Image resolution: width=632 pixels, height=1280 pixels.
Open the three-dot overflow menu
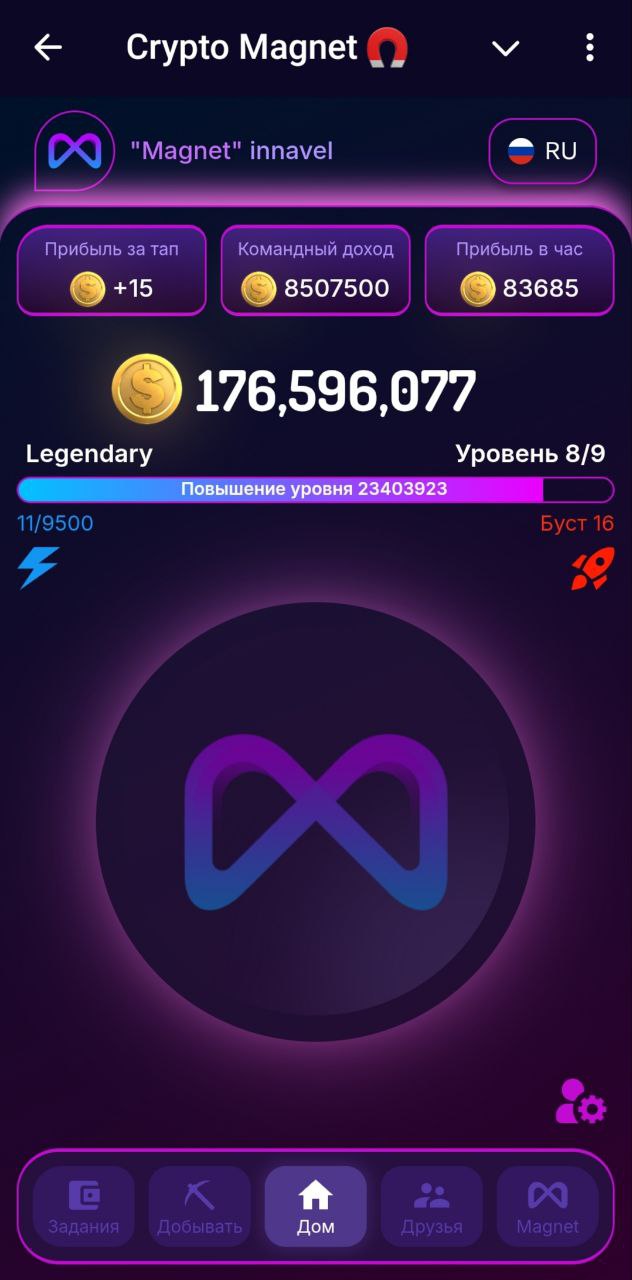coord(589,47)
